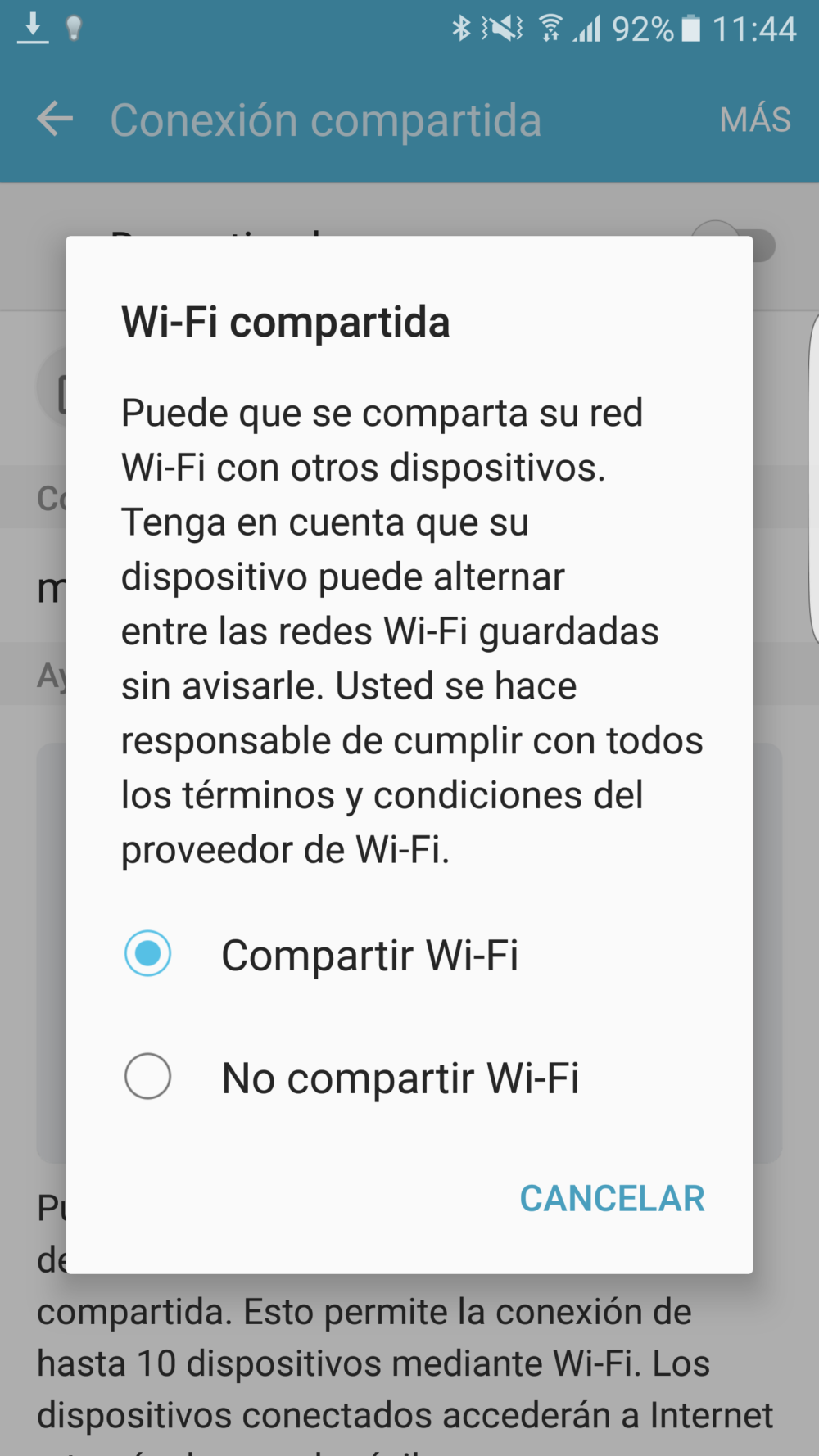
Task: Choose No compartir Wi-Fi
Action: pos(409,1077)
